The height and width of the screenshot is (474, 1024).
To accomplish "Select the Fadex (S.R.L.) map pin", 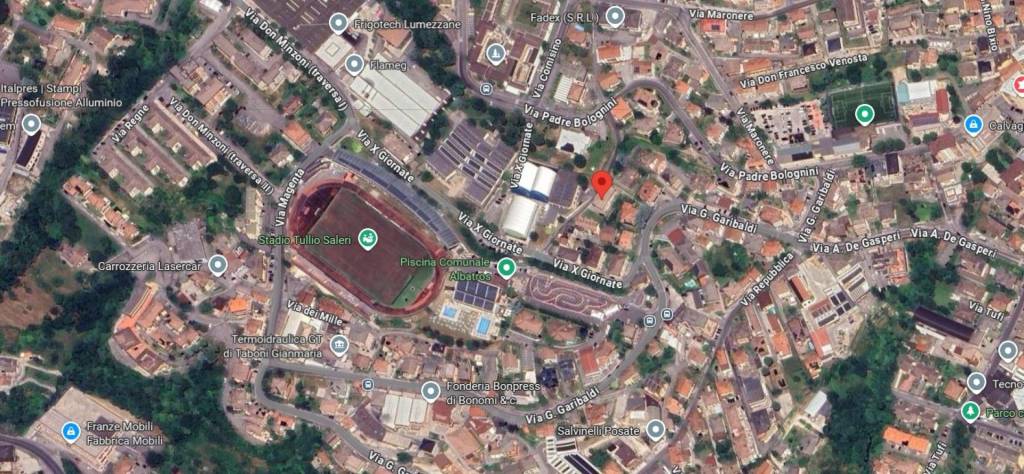I will click(615, 16).
